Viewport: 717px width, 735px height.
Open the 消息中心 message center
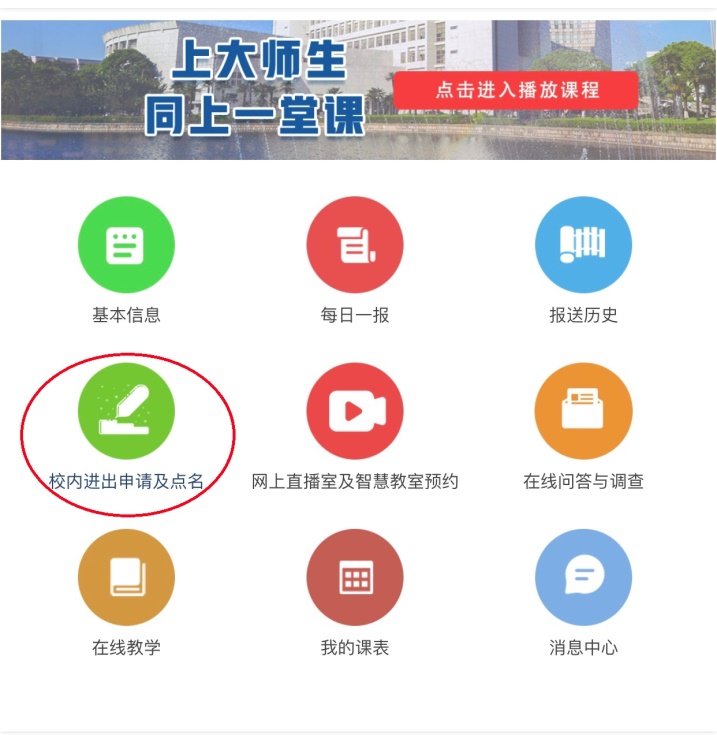pyautogui.click(x=583, y=578)
